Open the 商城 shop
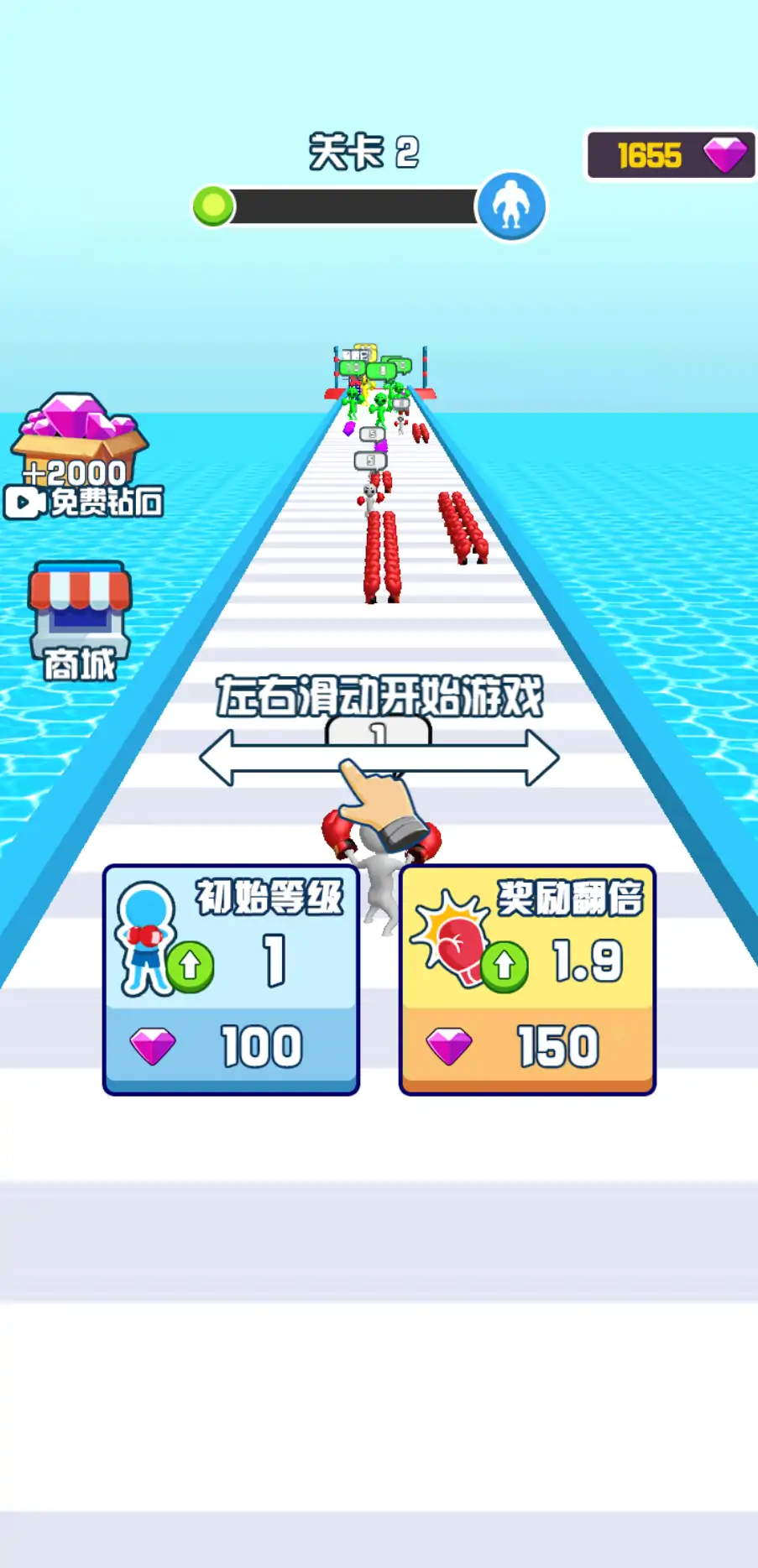Viewport: 758px width, 1568px height. click(x=80, y=621)
